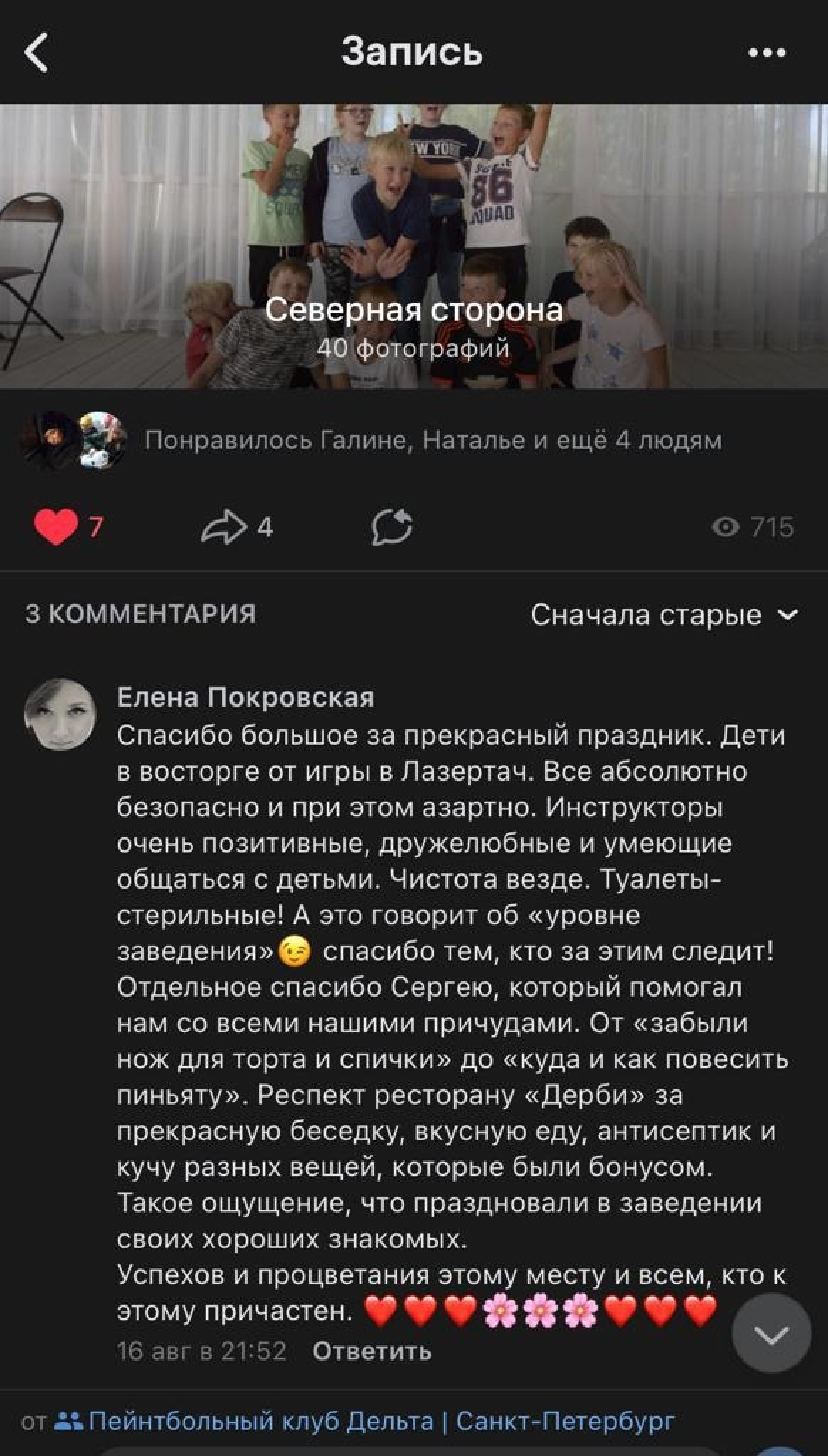Like the post with the heart
Viewport: 828px width, 1456px height.
(x=55, y=528)
